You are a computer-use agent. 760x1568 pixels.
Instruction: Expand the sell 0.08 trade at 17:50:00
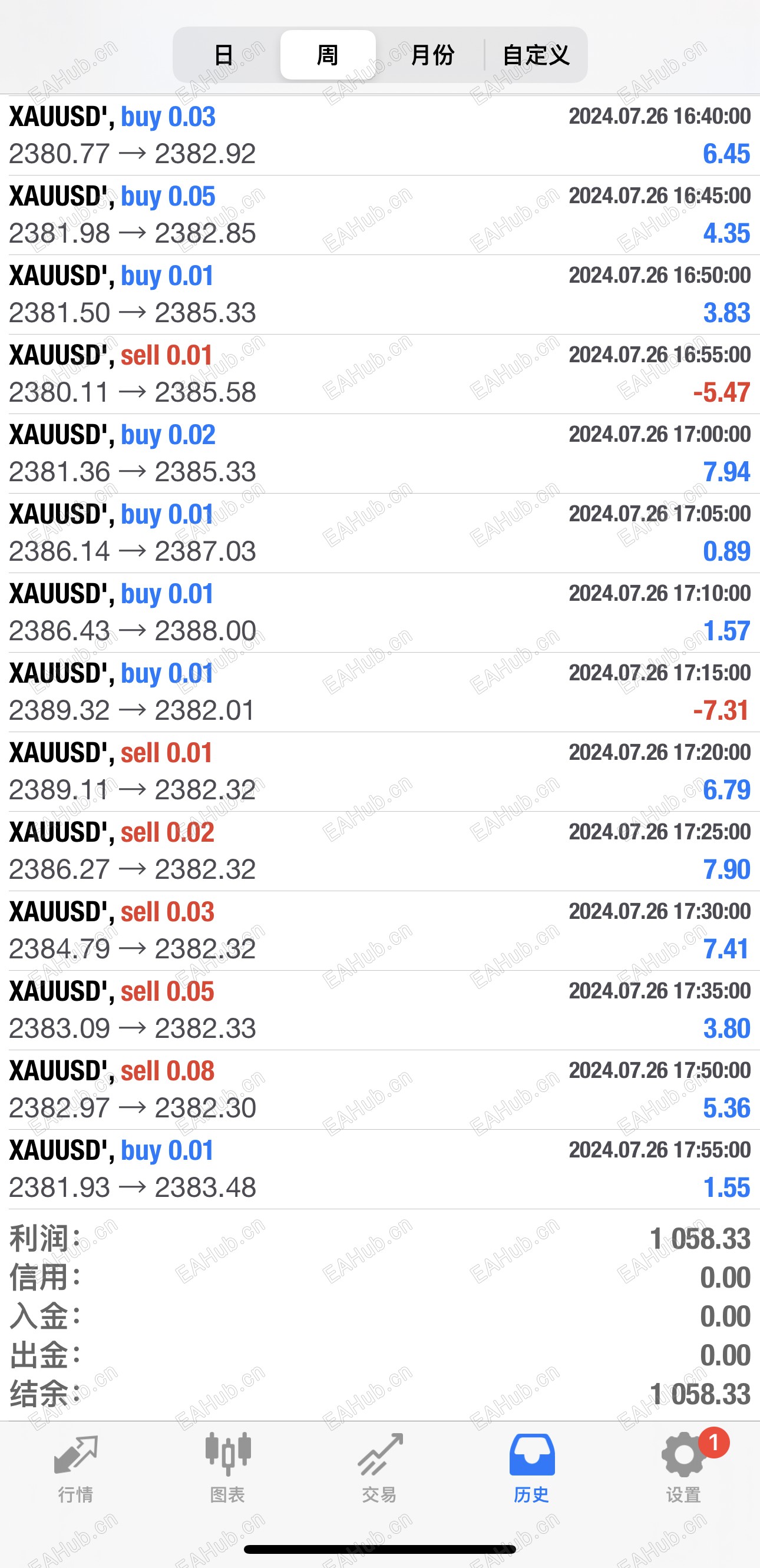pos(380,1090)
